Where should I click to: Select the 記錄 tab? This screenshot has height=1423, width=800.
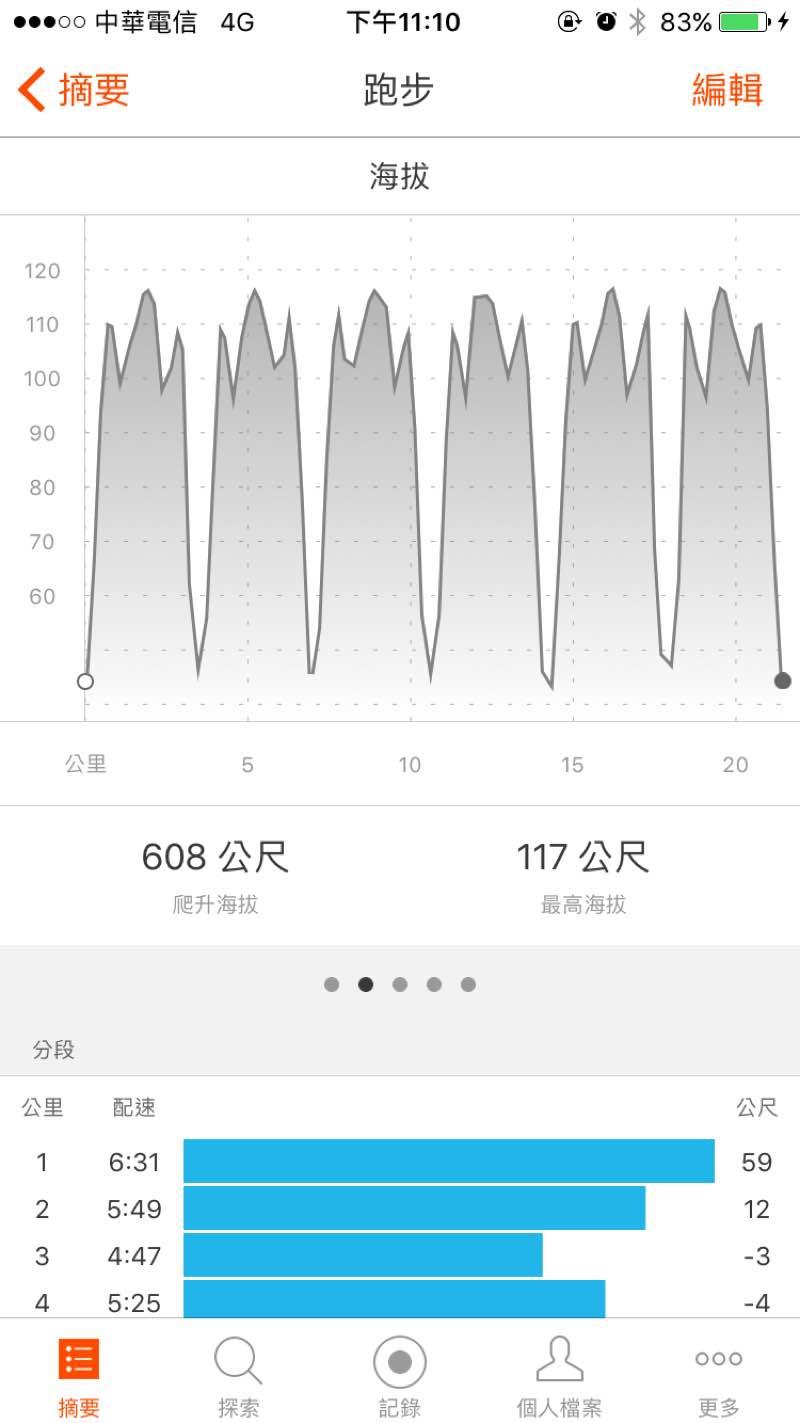coord(400,1377)
